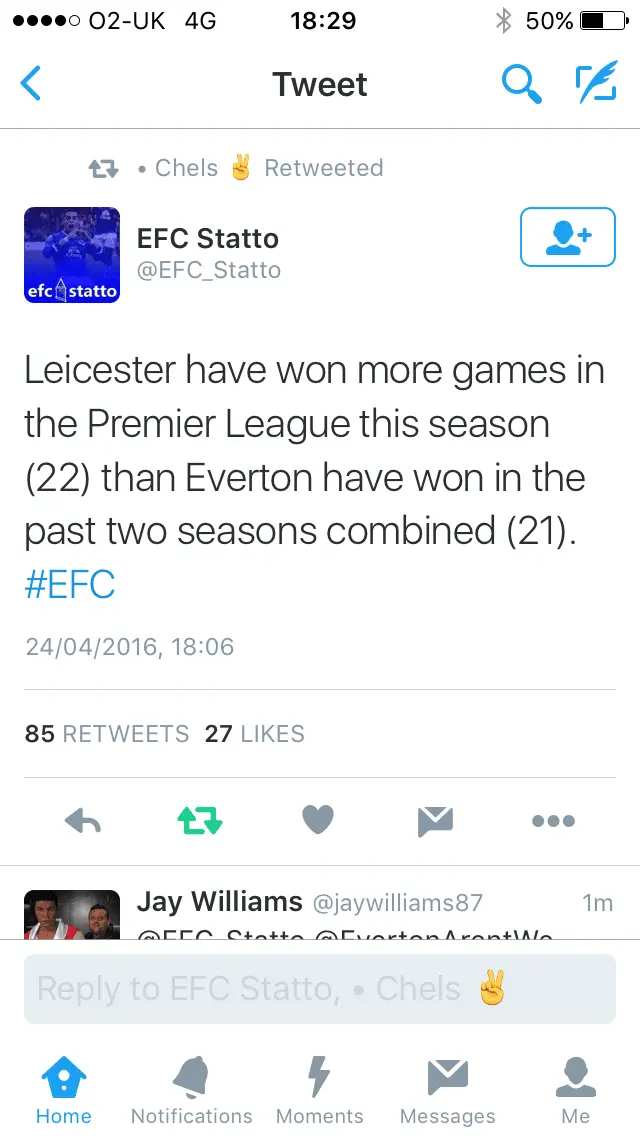This screenshot has width=640, height=1136.
Task: Go back from the Tweet view
Action: click(31, 84)
